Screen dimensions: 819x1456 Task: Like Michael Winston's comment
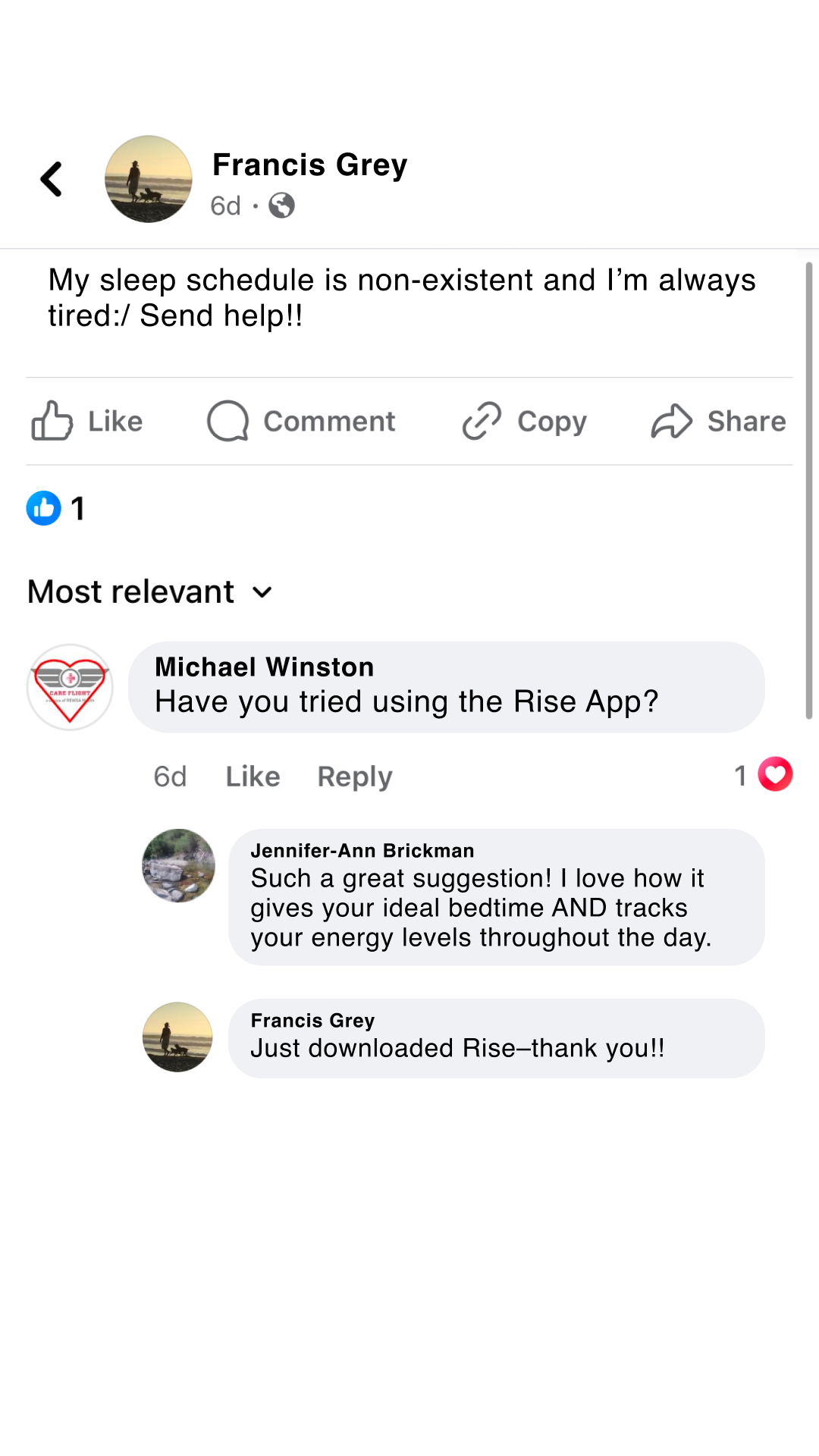click(x=253, y=777)
